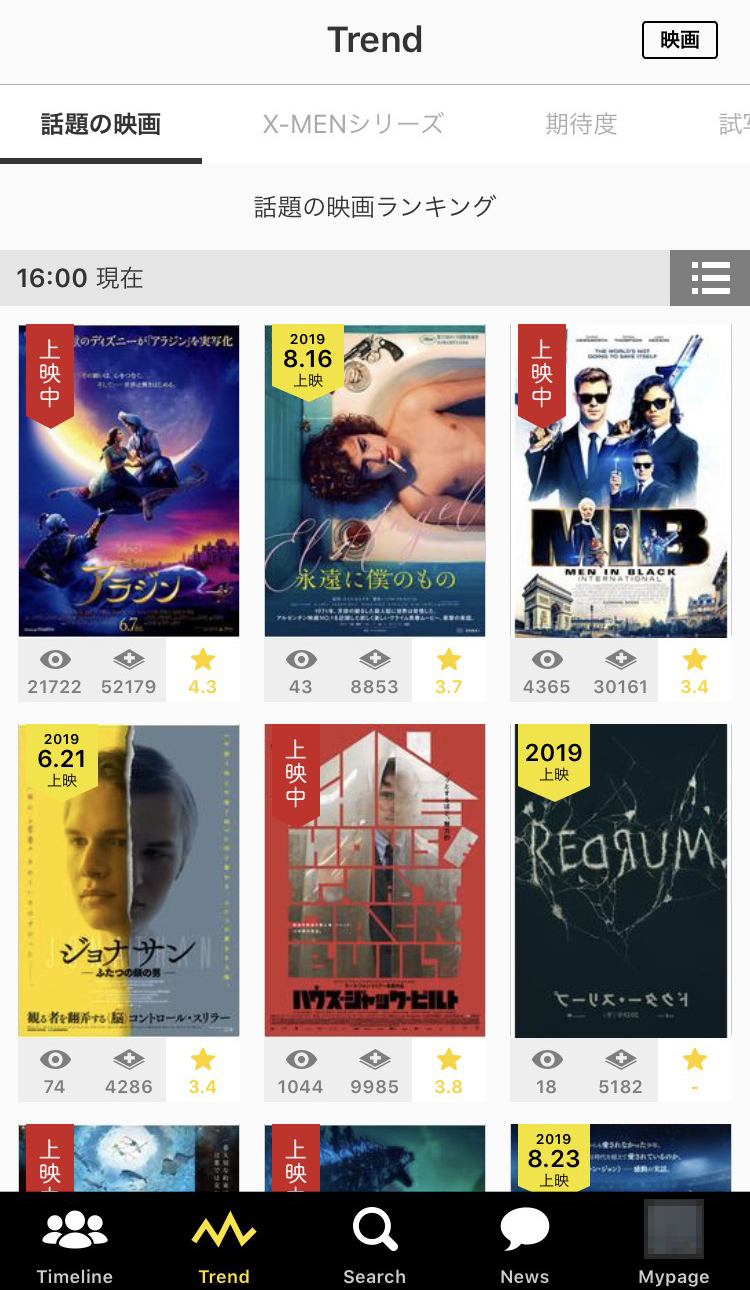Switch to list view layout
The image size is (750, 1290).
pyautogui.click(x=710, y=278)
